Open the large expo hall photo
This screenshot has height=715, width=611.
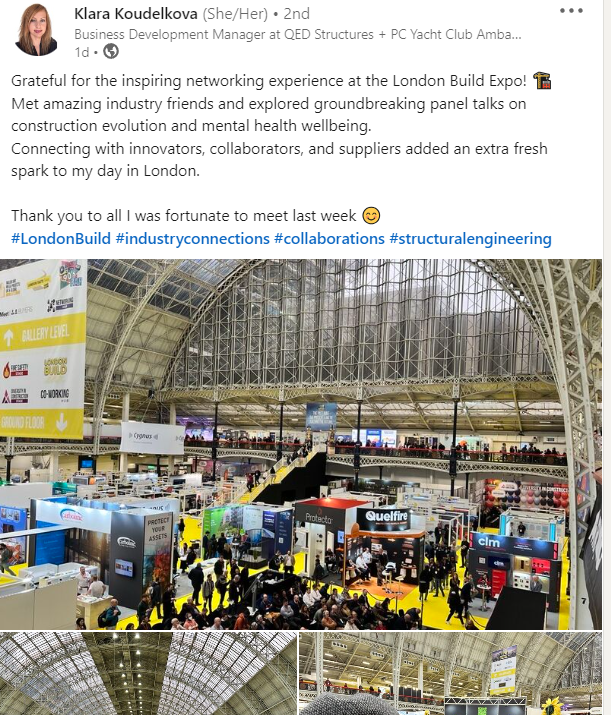click(x=300, y=444)
